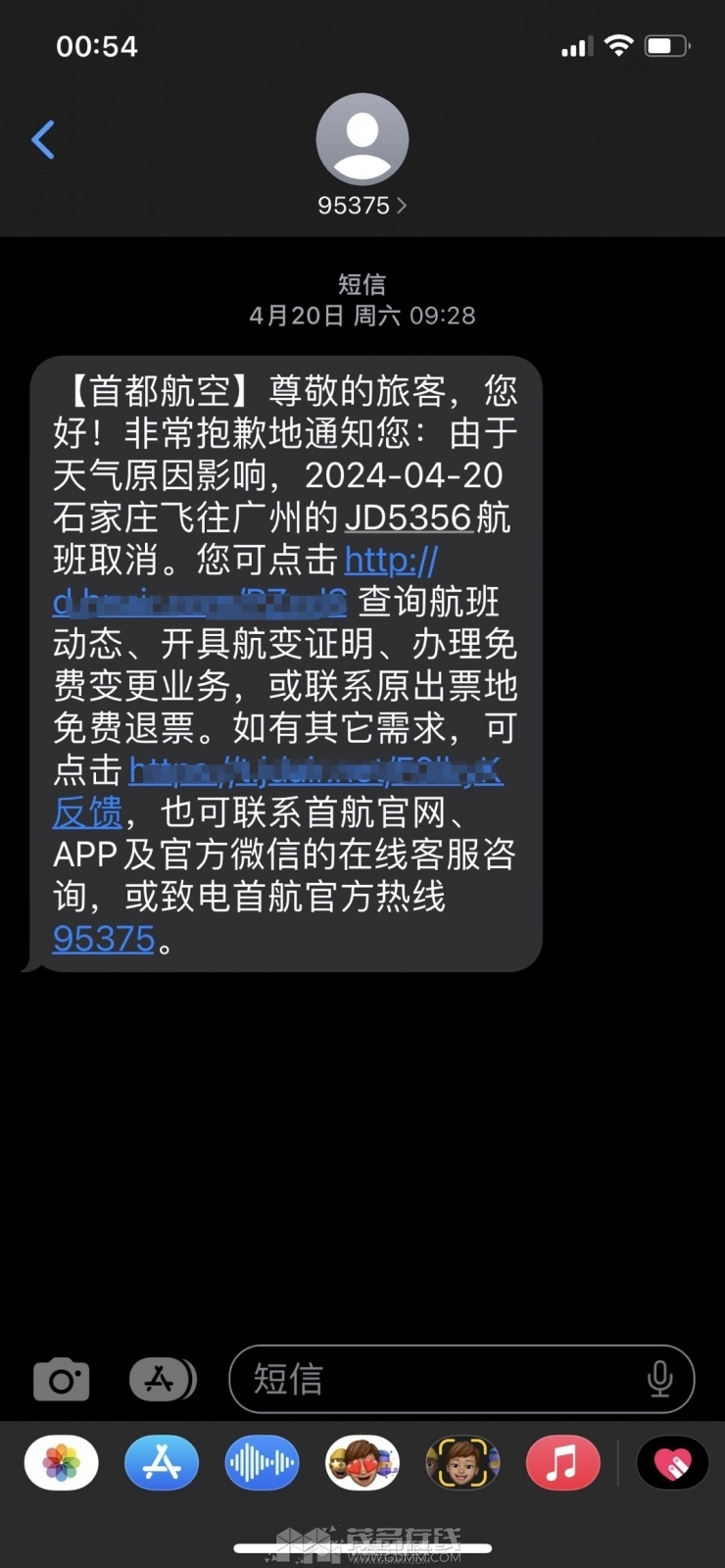Open Memoji stickers with heart eyes
The image size is (725, 1568).
click(x=362, y=1463)
